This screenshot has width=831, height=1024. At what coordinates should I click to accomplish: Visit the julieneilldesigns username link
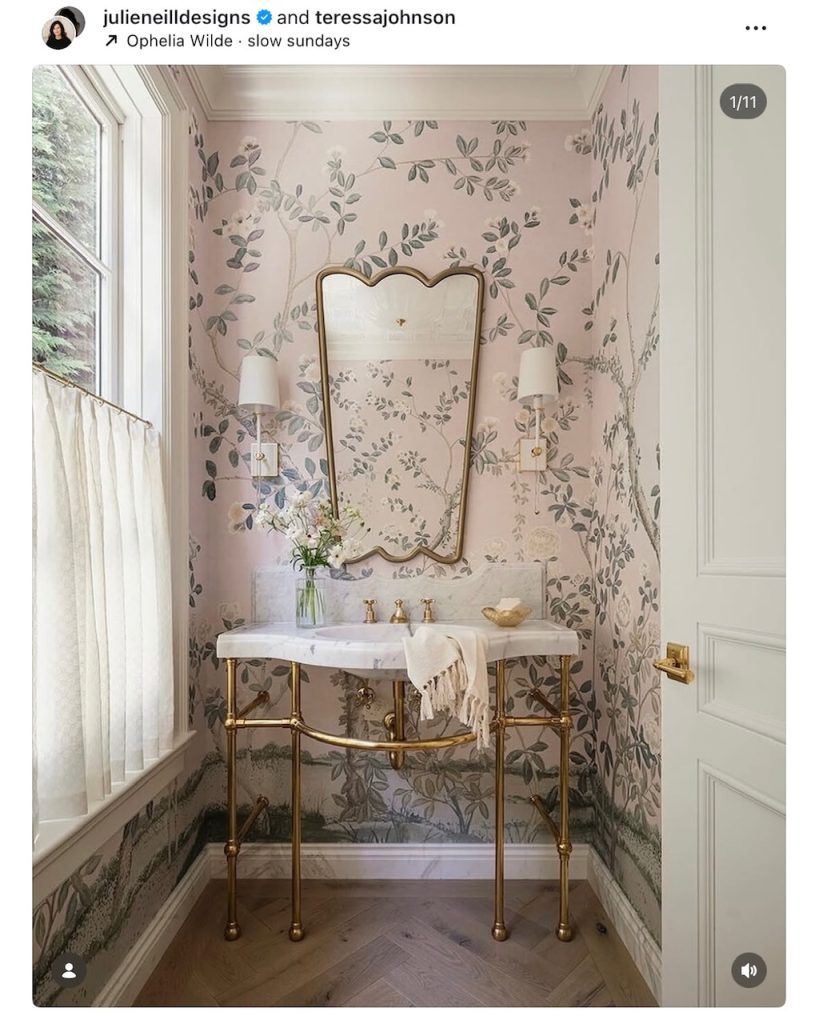pyautogui.click(x=177, y=17)
